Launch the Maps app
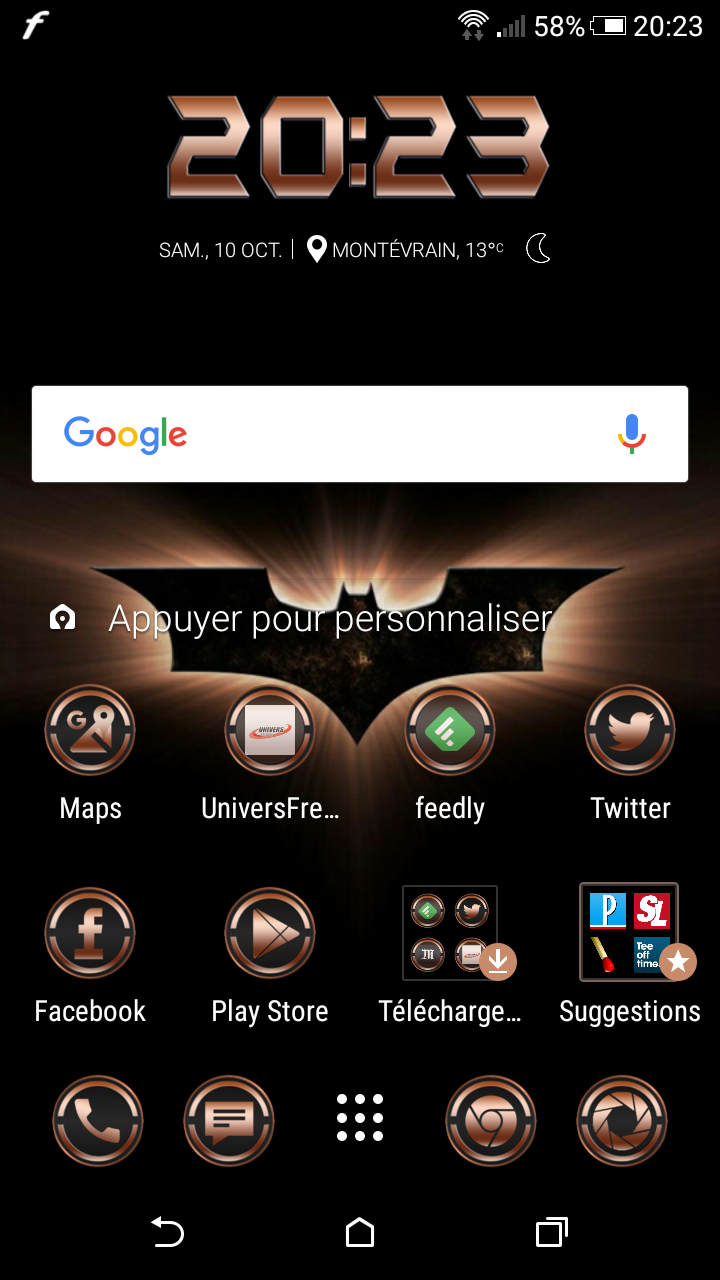This screenshot has height=1280, width=720. click(x=90, y=731)
